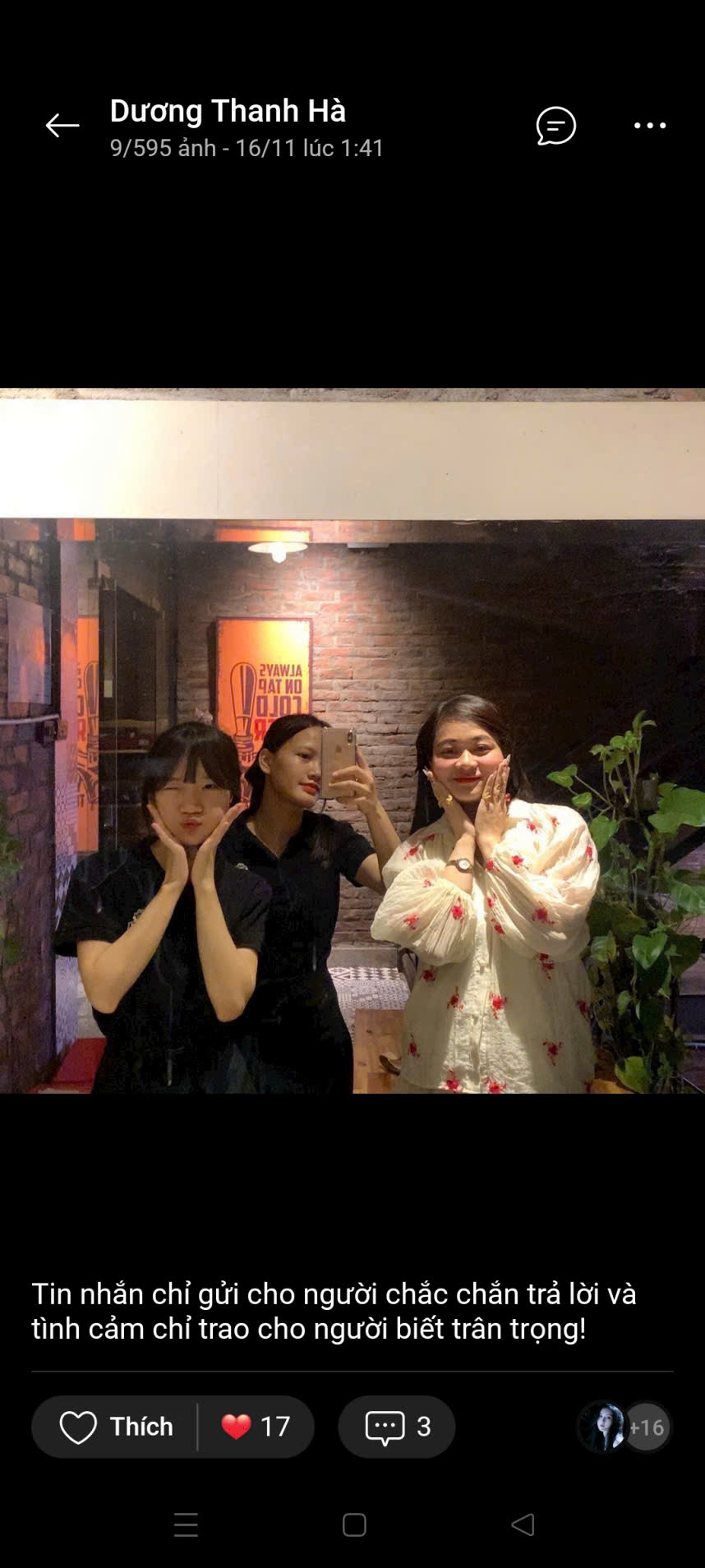Open the three-dot overflow menu

(650, 126)
